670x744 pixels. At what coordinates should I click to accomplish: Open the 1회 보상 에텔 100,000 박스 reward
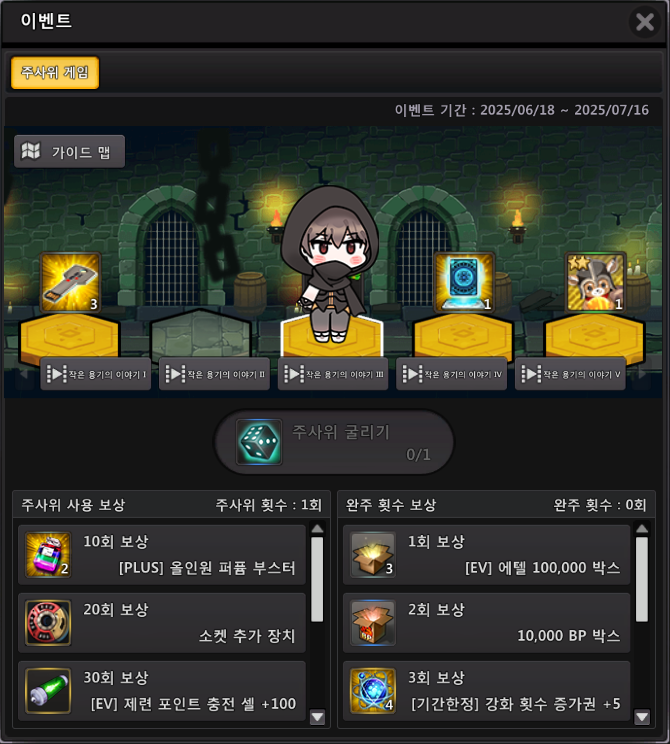pyautogui.click(x=487, y=555)
